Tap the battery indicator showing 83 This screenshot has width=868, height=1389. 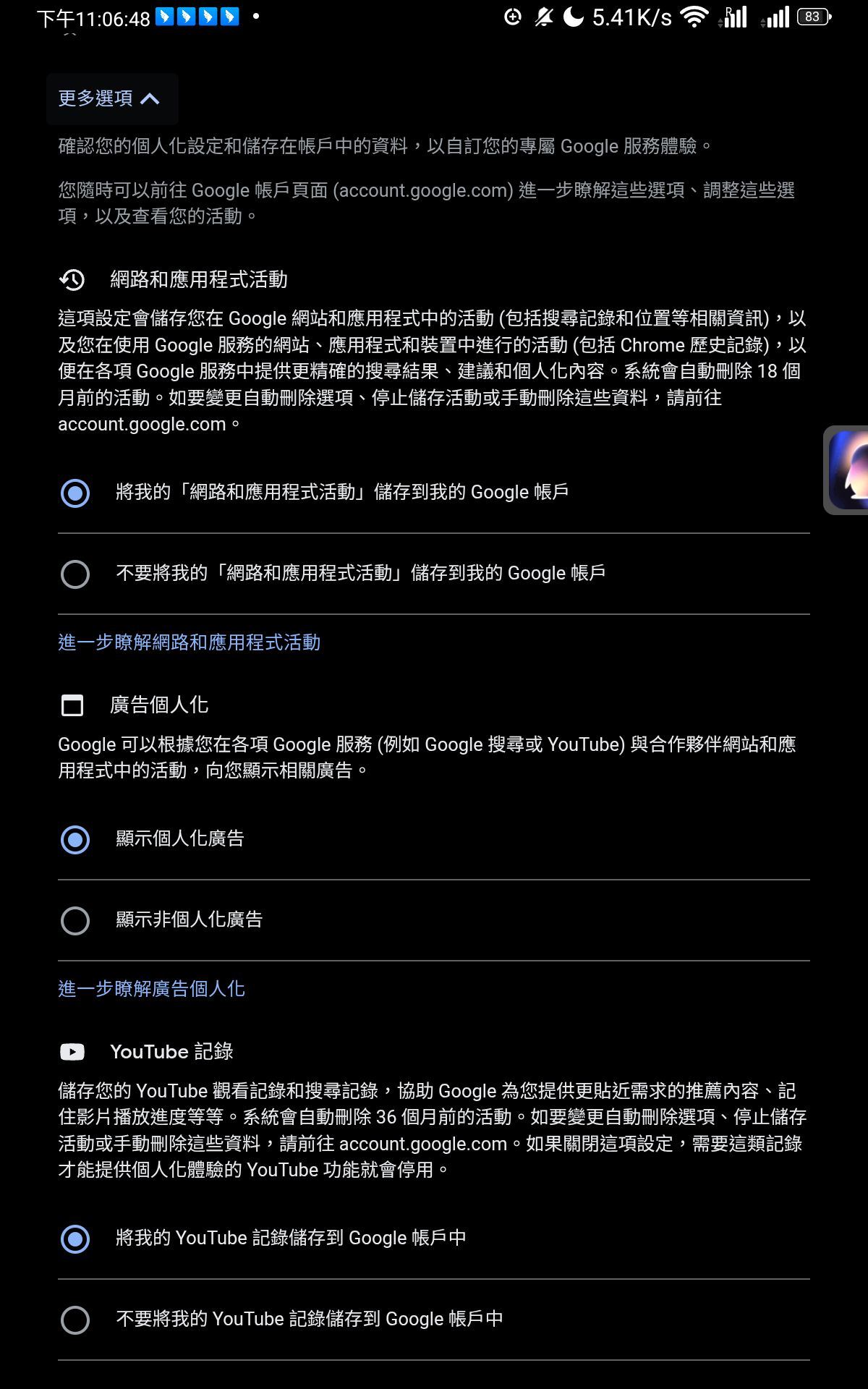812,16
